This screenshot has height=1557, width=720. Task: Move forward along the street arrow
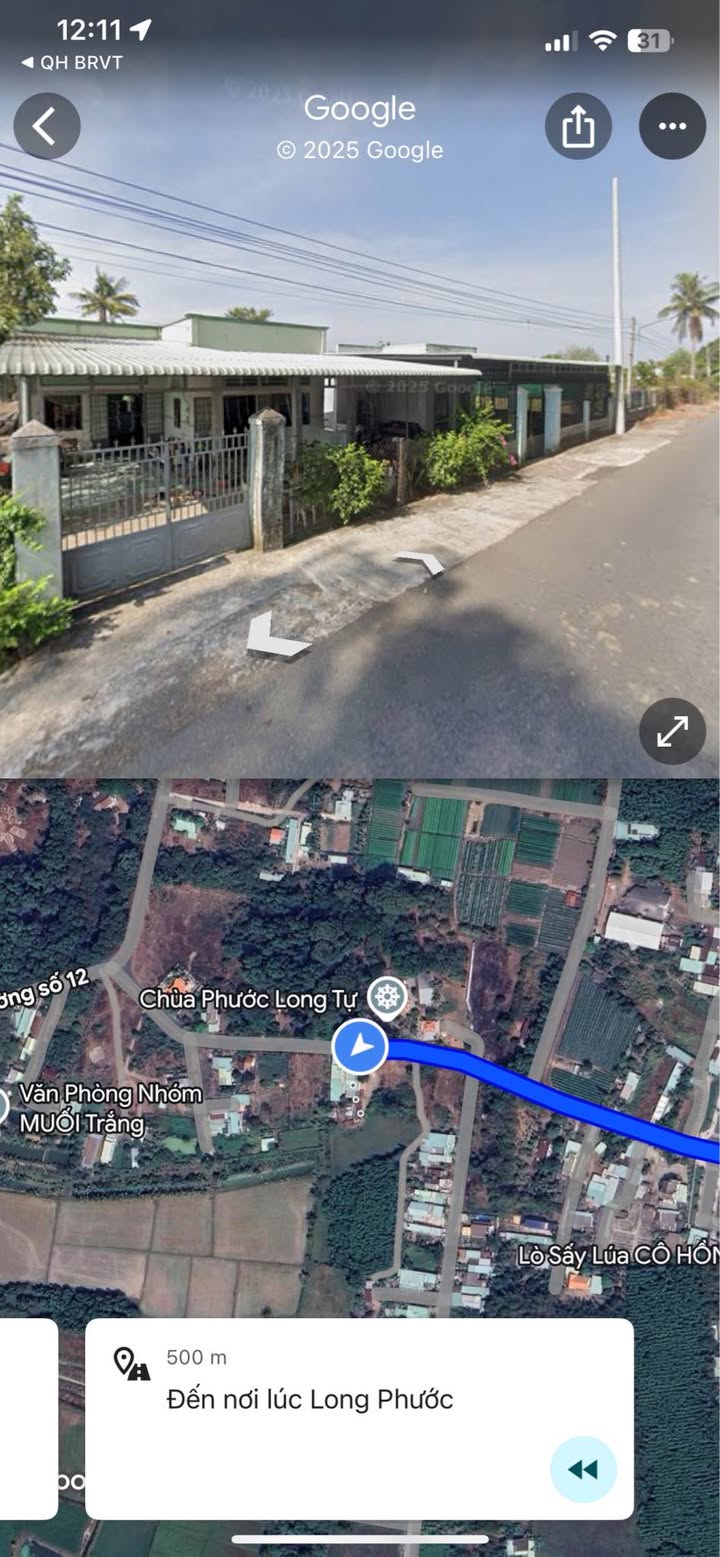click(421, 563)
